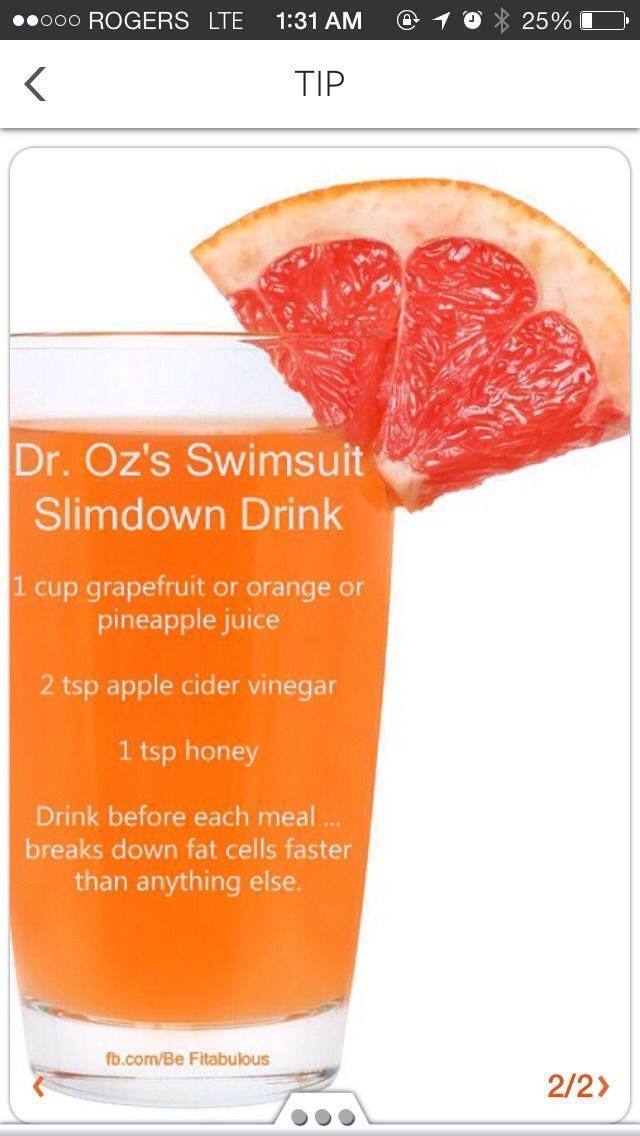This screenshot has height=1136, width=640.
Task: Tap the next arrow beside 2/2
Action: pyautogui.click(x=603, y=1086)
